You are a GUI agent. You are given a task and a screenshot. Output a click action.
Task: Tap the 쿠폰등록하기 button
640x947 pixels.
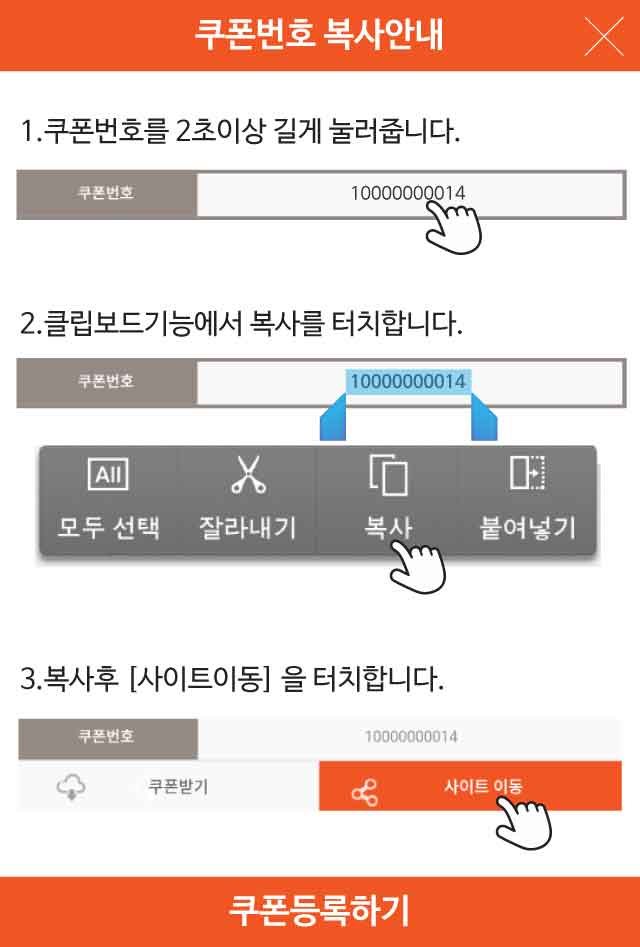[x=320, y=911]
